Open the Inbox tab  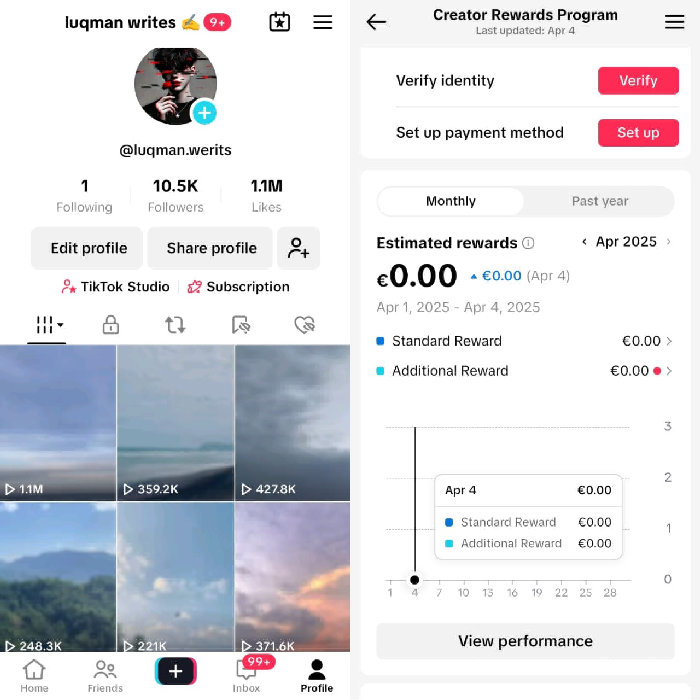[x=246, y=675]
